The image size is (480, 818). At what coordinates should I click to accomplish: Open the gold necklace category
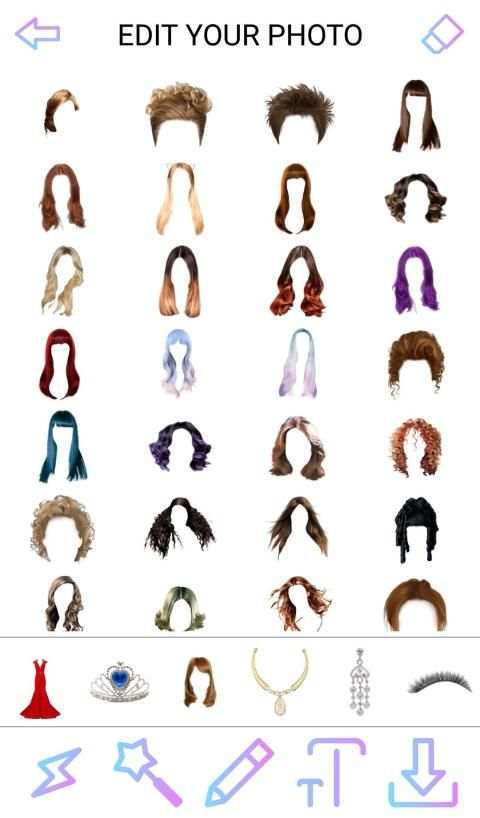(280, 681)
